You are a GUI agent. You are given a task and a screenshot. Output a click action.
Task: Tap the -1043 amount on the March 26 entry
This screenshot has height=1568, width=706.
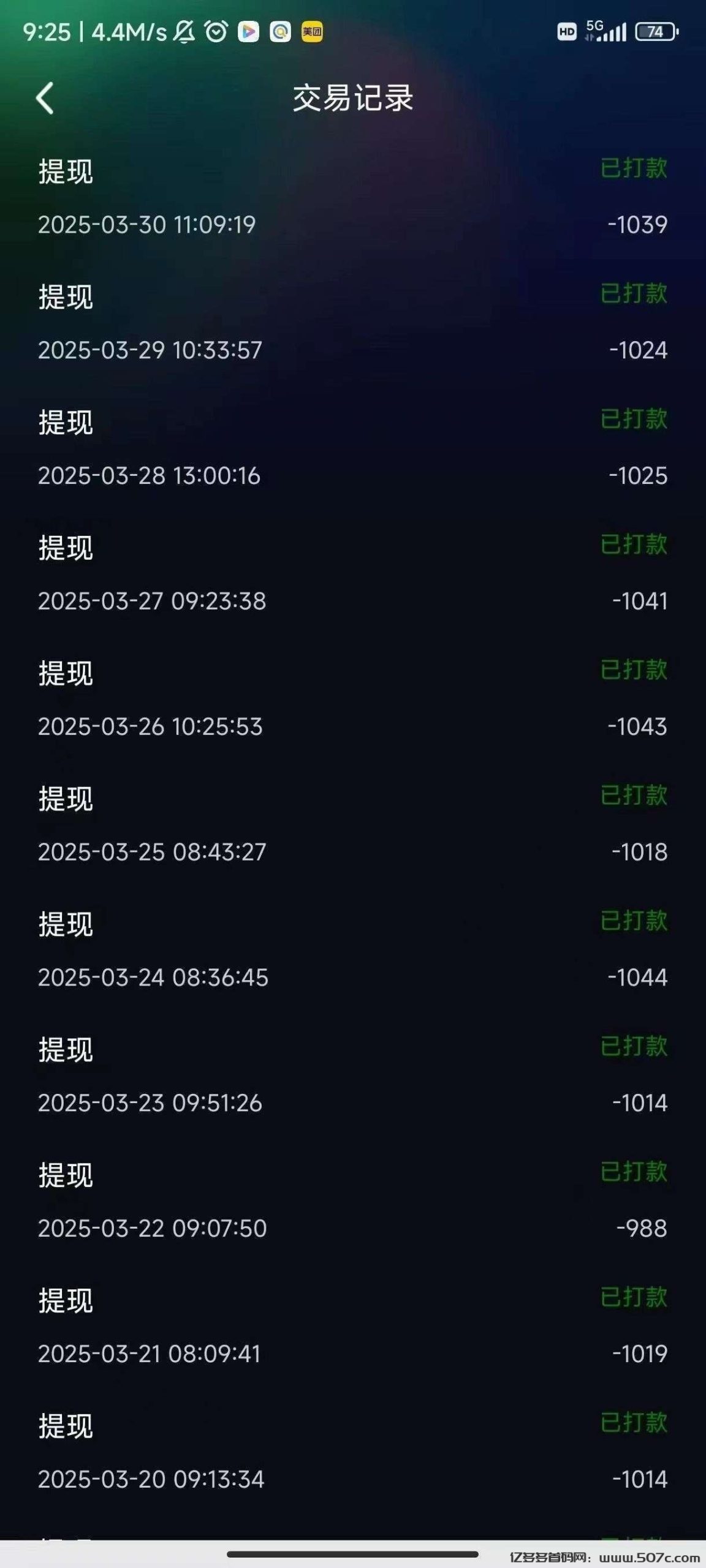[x=639, y=725]
